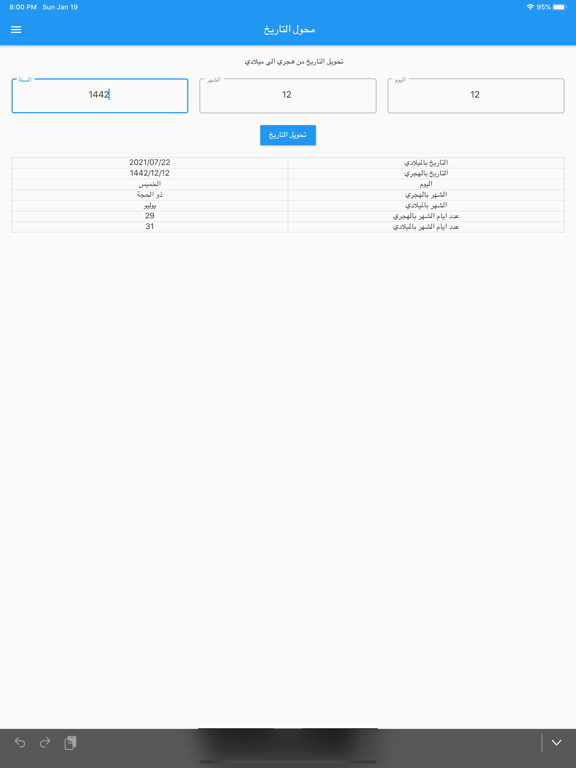Tap the year field showing 1442
The width and height of the screenshot is (576, 768).
(100, 96)
